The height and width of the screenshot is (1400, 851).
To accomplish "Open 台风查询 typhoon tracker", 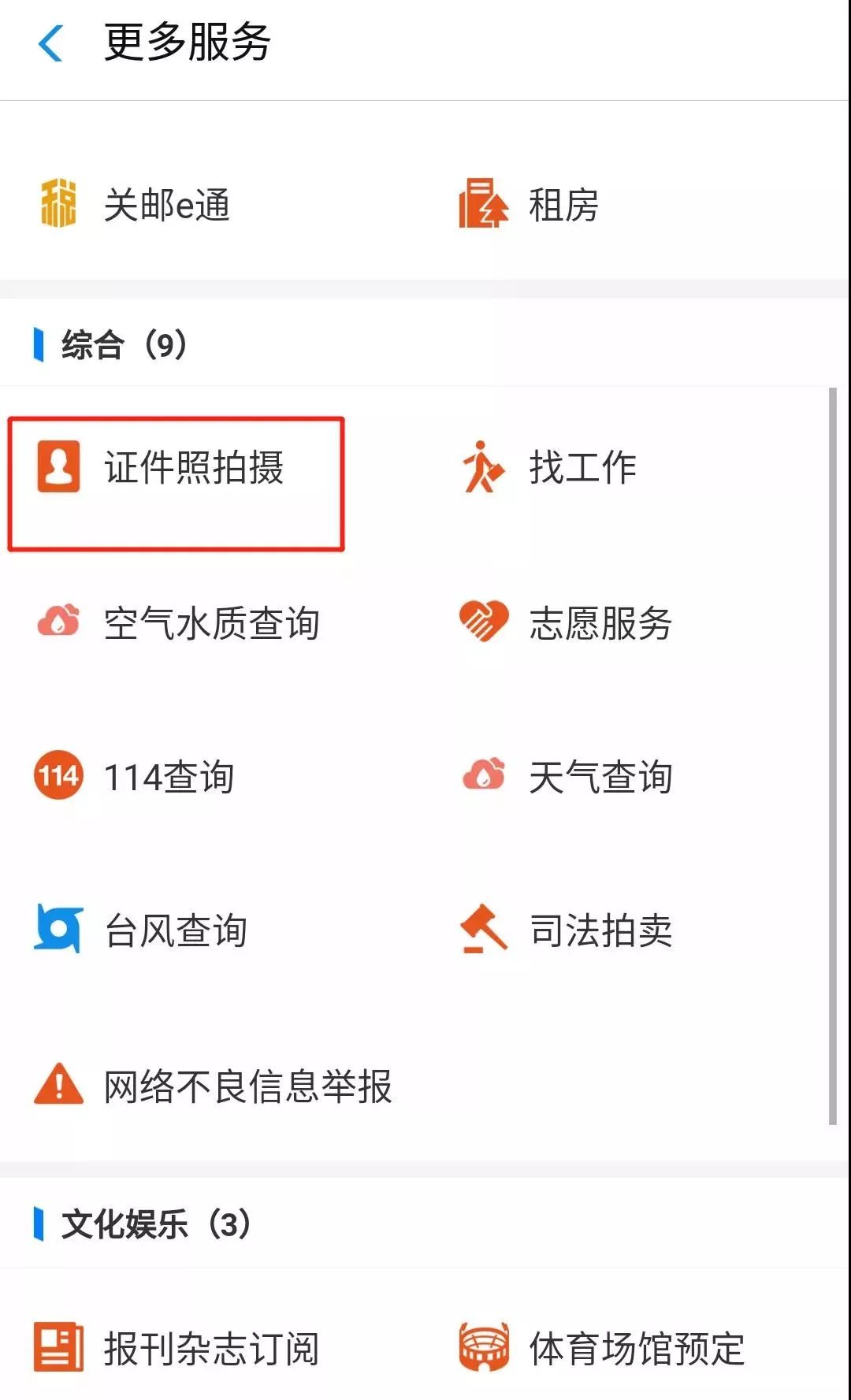I will (x=142, y=930).
